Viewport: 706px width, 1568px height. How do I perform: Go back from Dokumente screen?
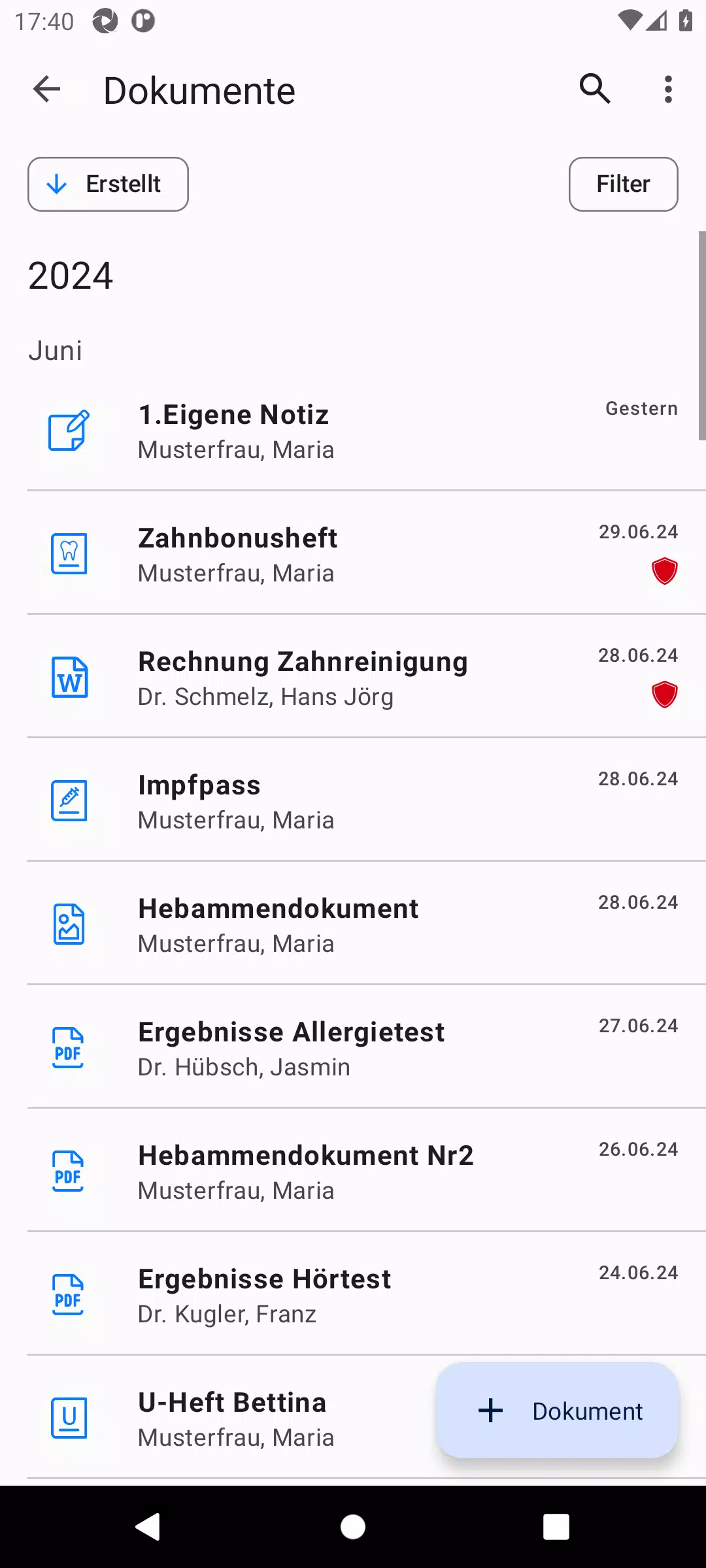coord(46,90)
